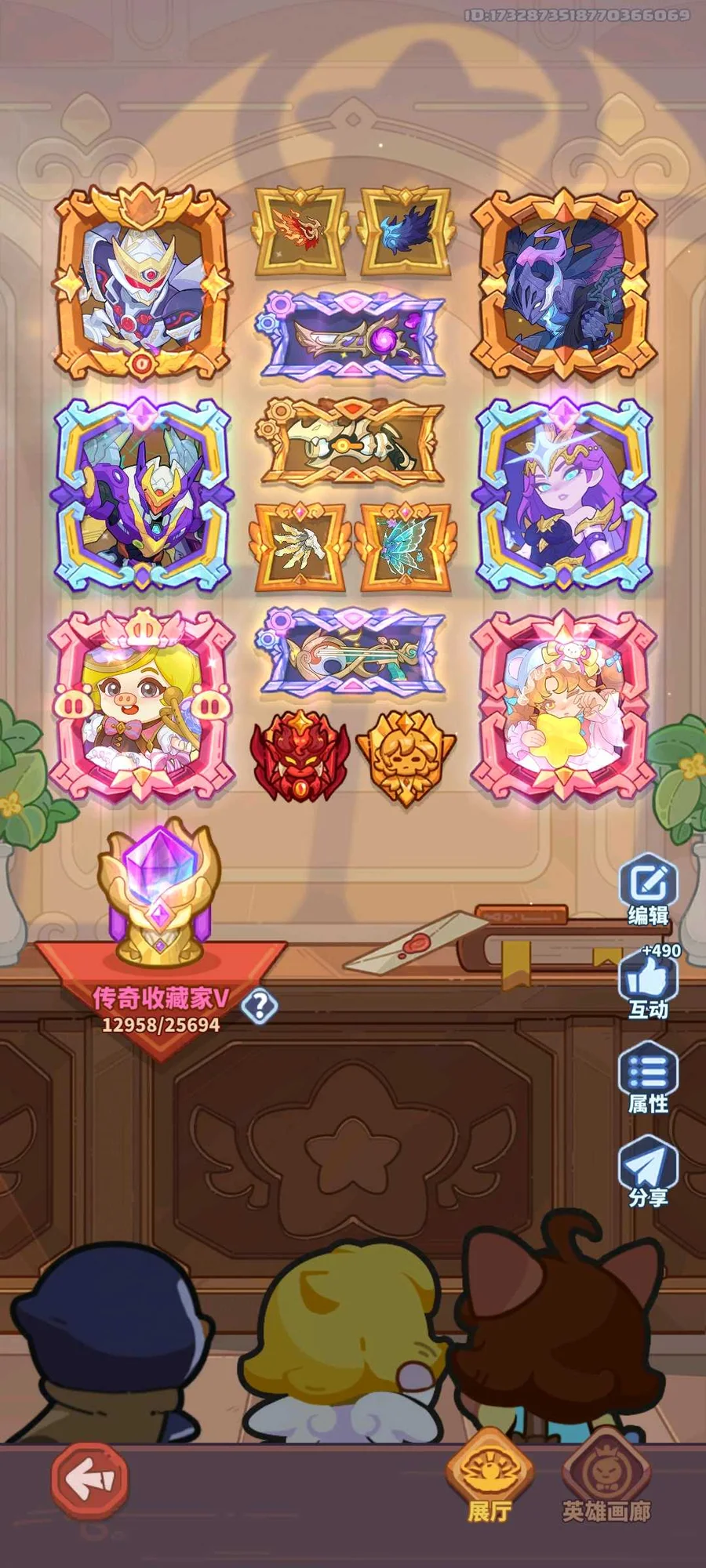The image size is (706, 1568).
Task: Open the dark horned dragon hero portrait
Action: 564,284
